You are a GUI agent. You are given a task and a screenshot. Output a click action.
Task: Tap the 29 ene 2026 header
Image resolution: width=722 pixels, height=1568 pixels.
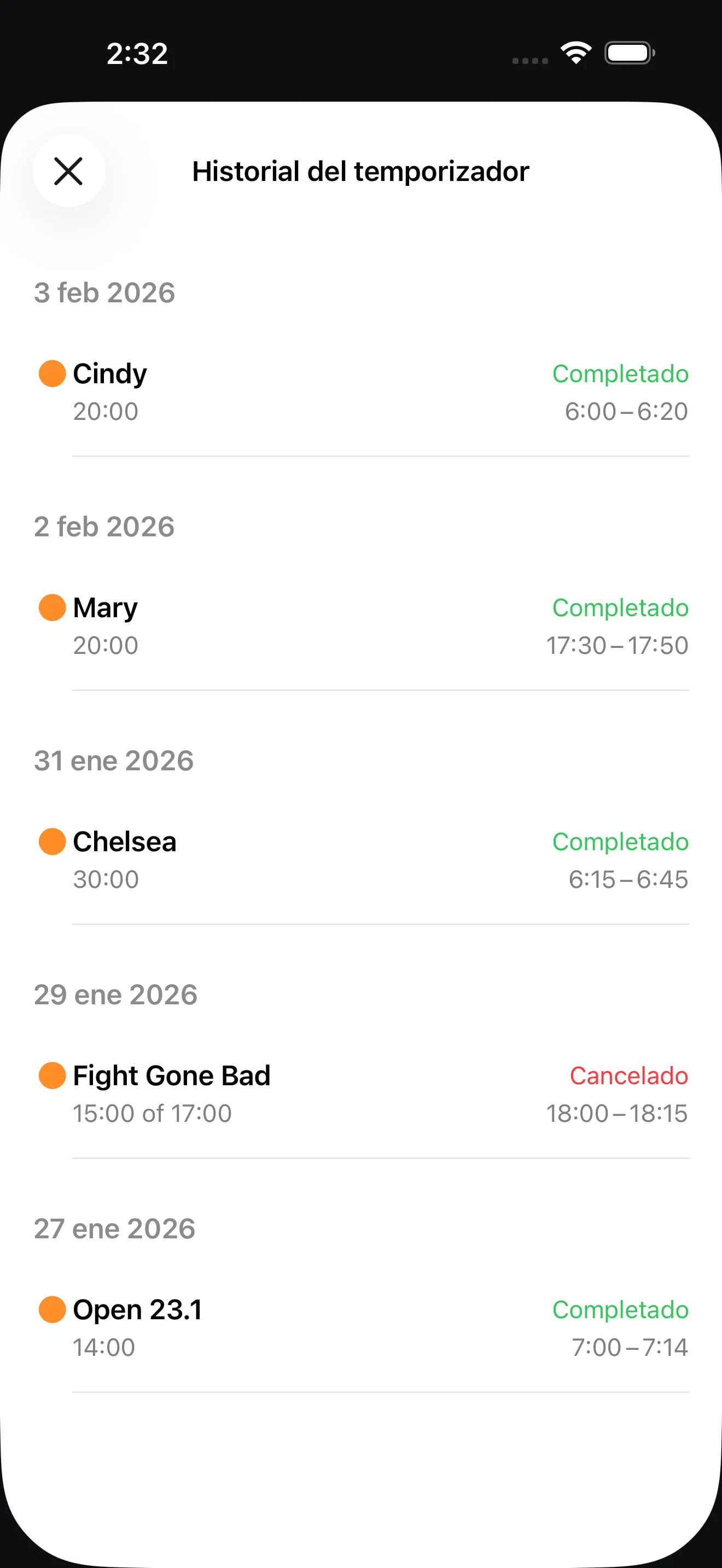(x=115, y=995)
